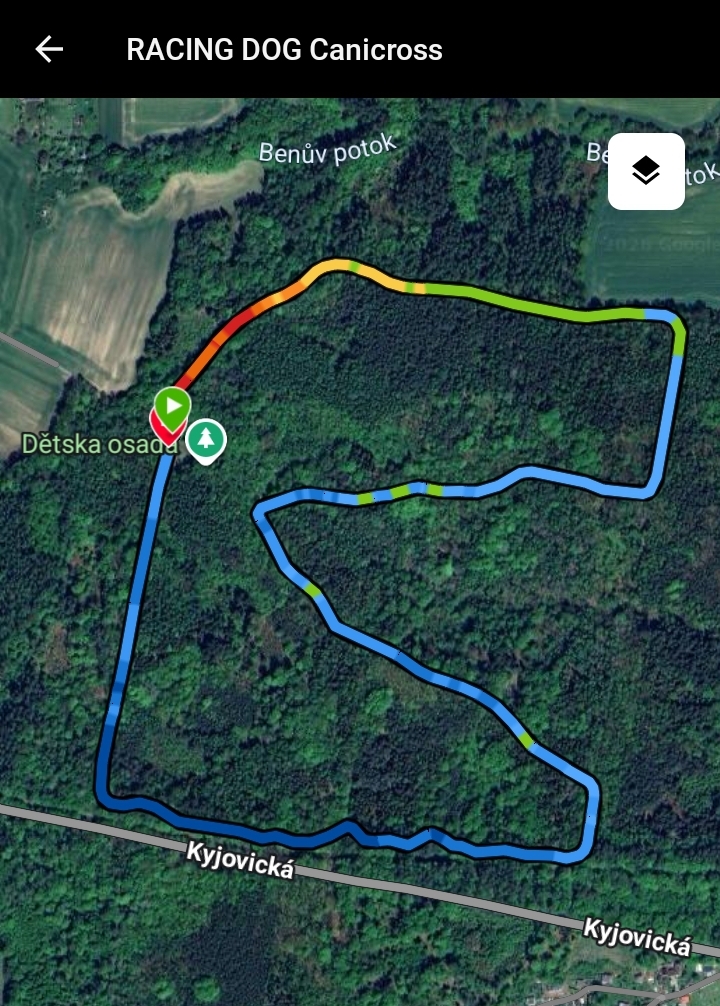Go back using the arrow
The height and width of the screenshot is (1006, 720).
(49, 49)
